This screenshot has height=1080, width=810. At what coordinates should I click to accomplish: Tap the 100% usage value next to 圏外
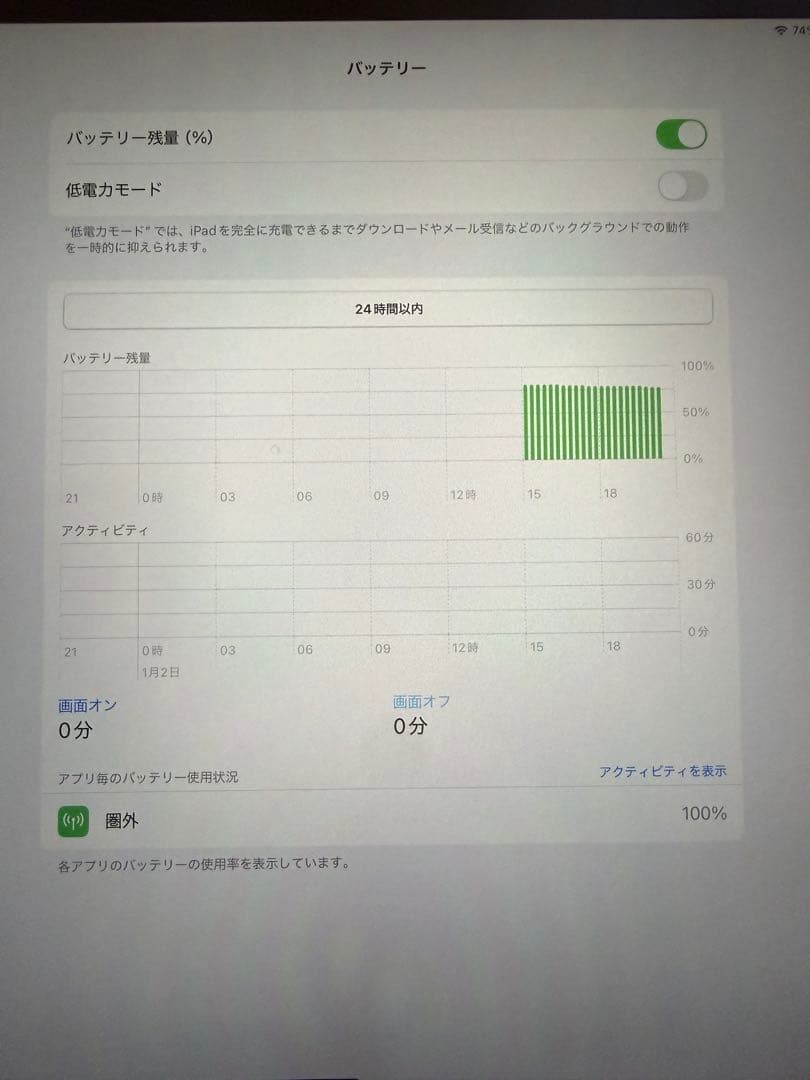pos(706,813)
